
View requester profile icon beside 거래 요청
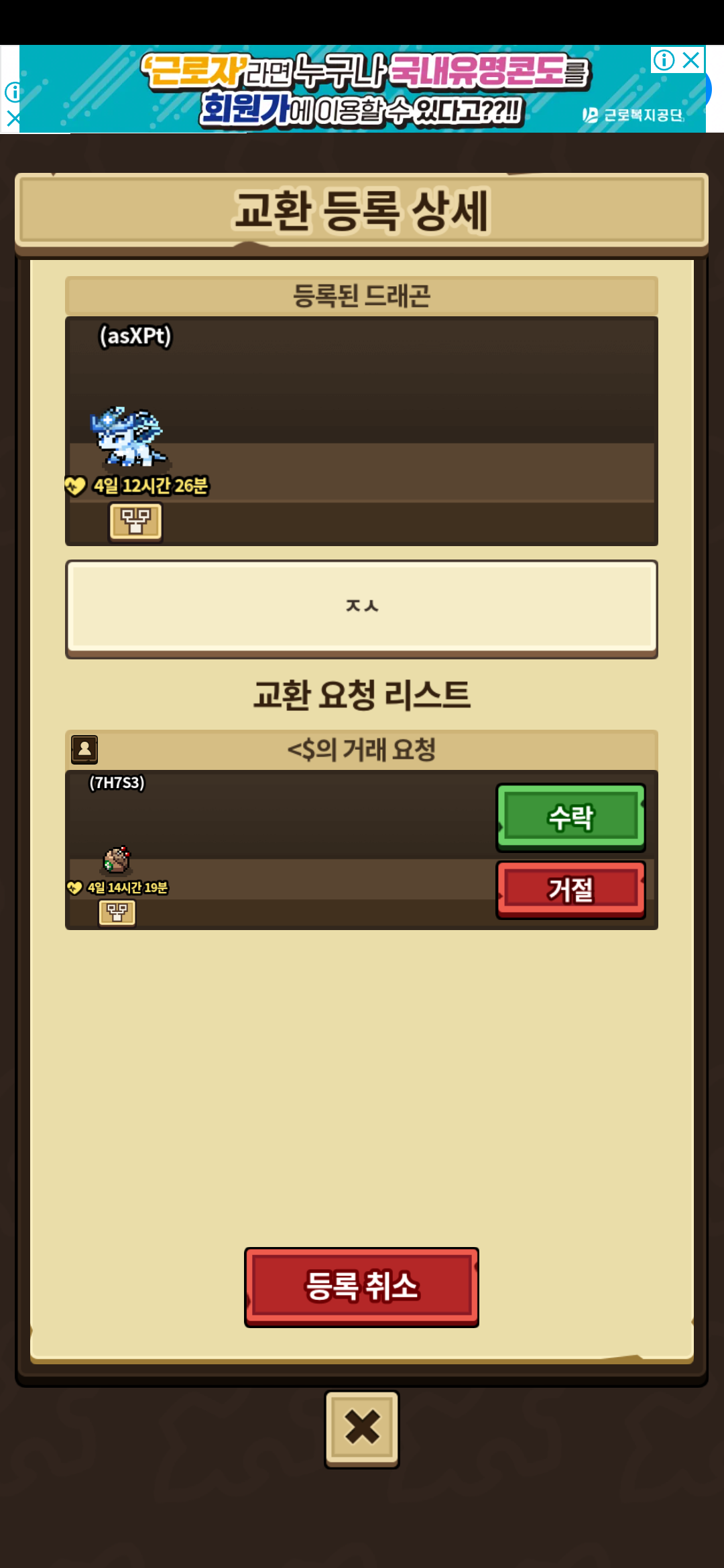[84, 749]
